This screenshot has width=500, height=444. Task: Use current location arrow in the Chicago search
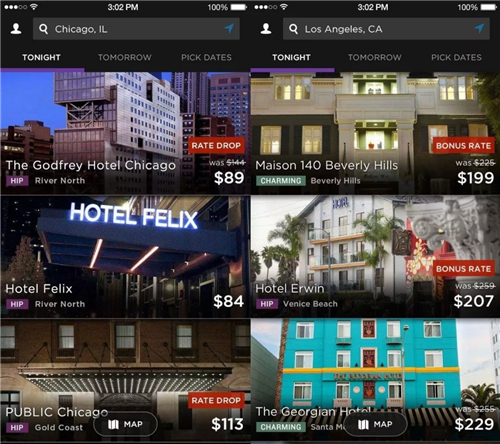229,28
